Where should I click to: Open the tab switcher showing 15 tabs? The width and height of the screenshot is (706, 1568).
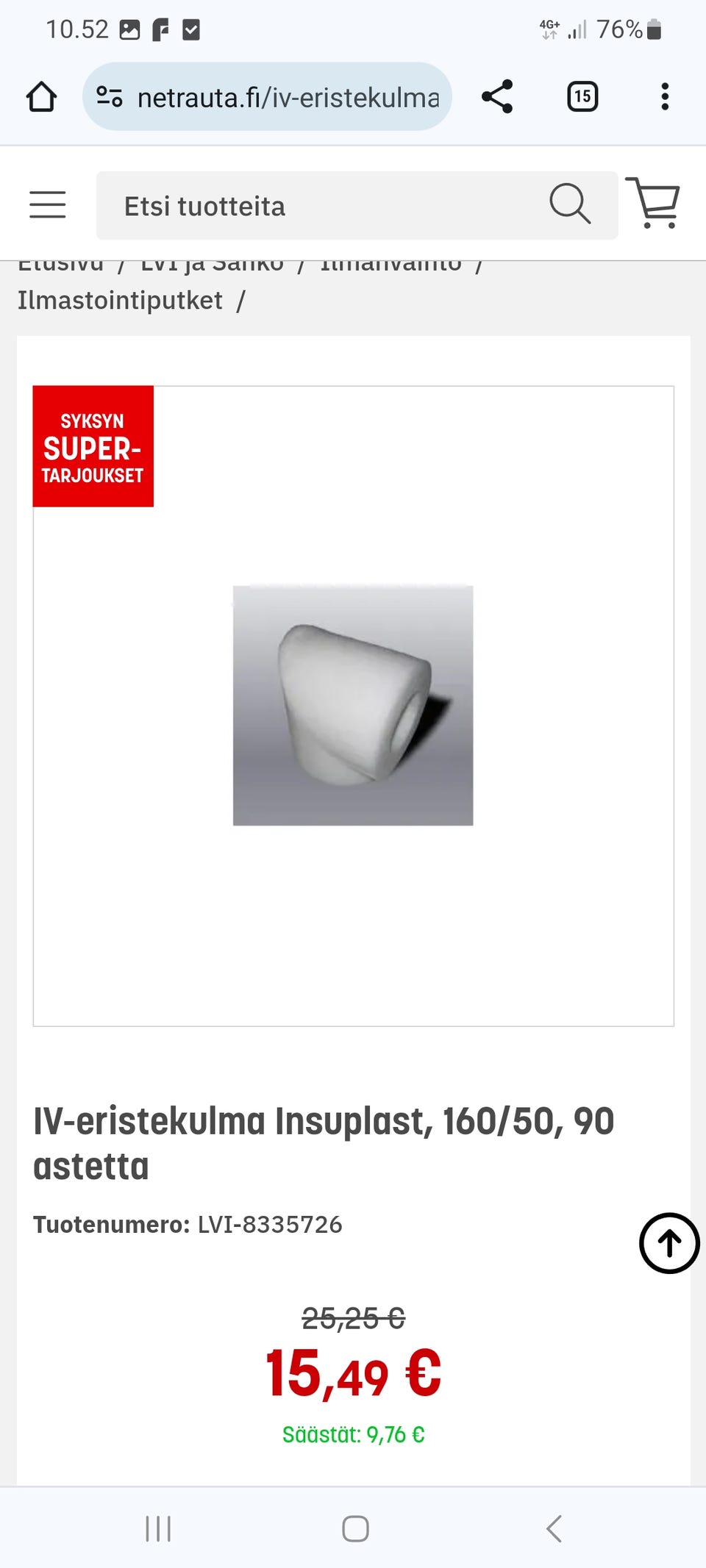[x=582, y=96]
